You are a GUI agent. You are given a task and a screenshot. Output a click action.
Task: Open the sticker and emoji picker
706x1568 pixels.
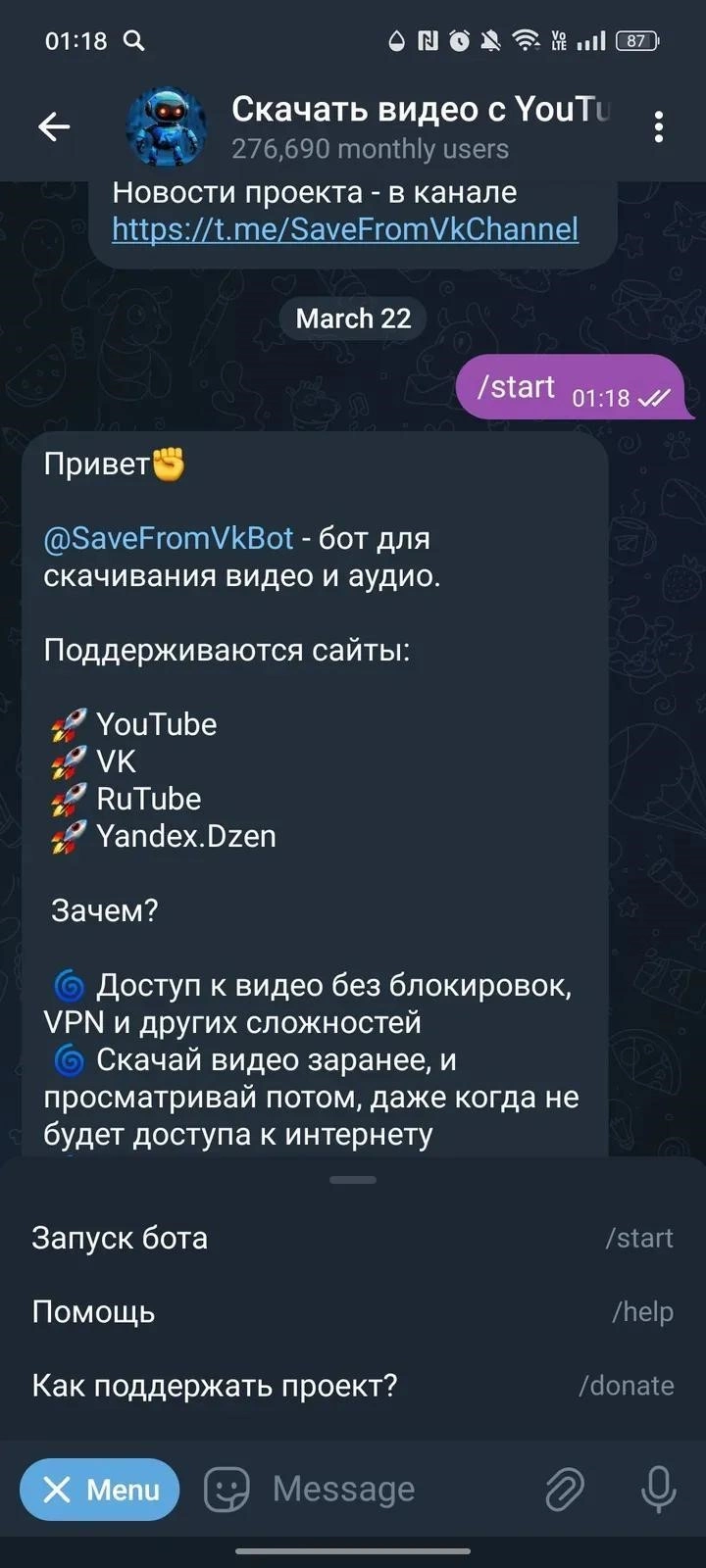[x=227, y=1490]
